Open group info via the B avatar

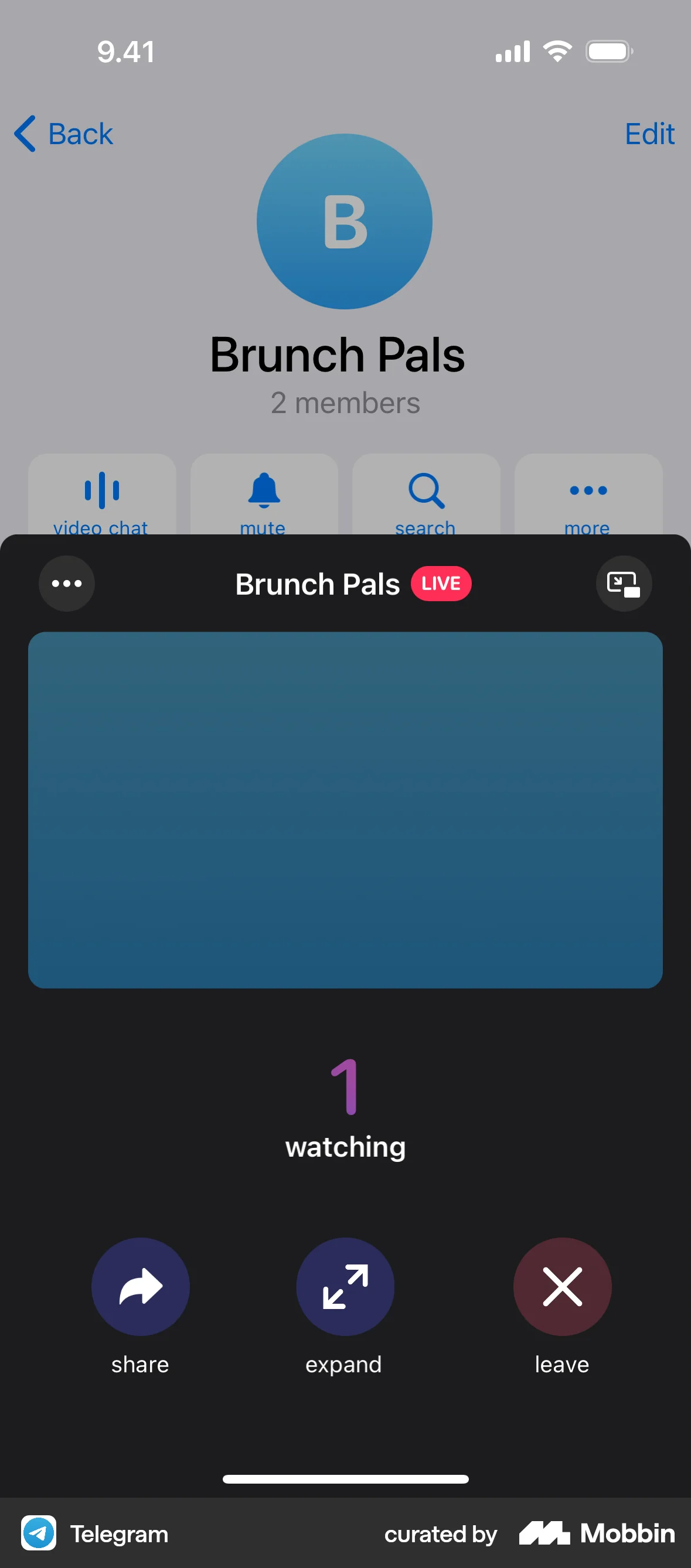345,221
